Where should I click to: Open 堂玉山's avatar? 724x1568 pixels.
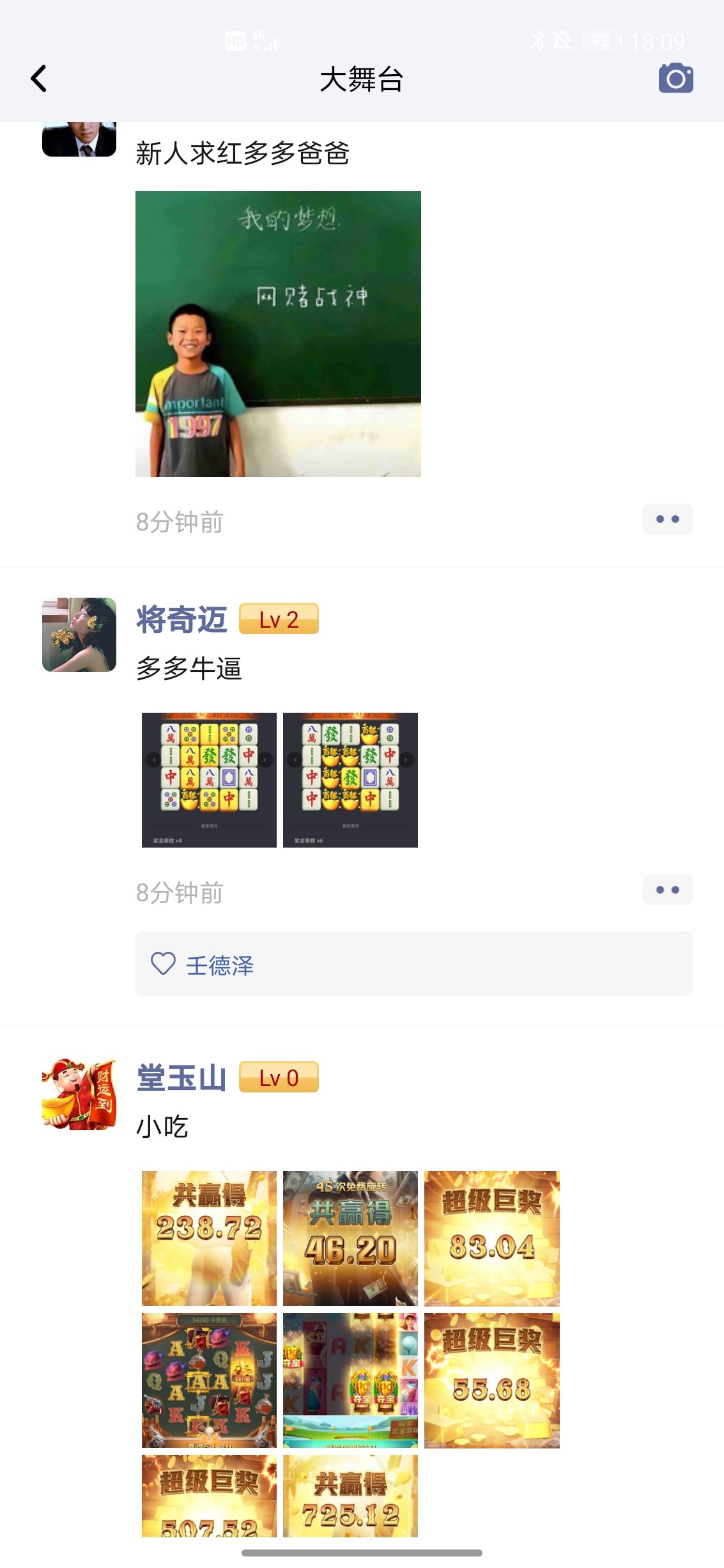(79, 1094)
